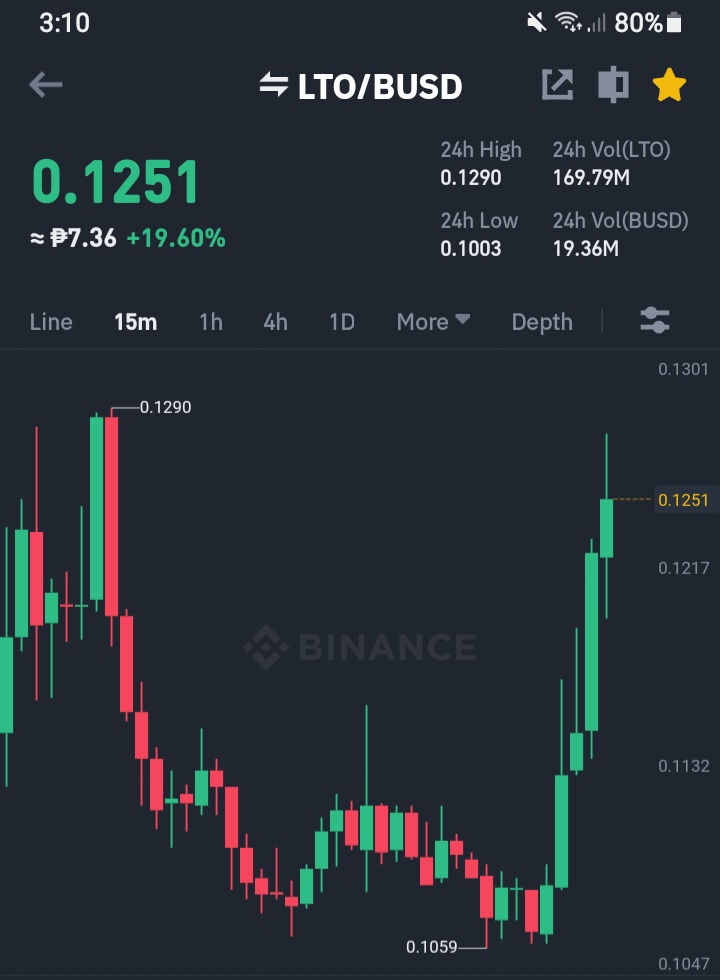Select the 15m interval
720x980 pixels.
pyautogui.click(x=136, y=322)
